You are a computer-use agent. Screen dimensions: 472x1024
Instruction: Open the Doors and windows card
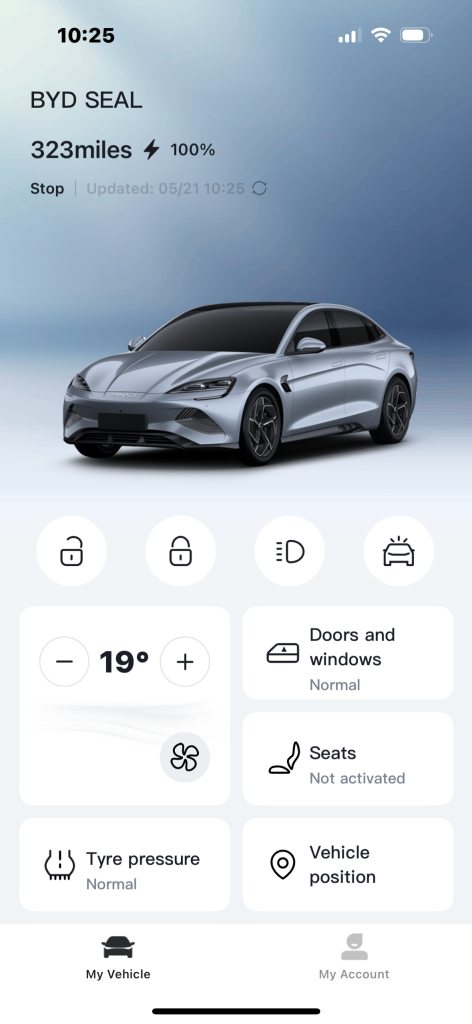click(x=348, y=653)
